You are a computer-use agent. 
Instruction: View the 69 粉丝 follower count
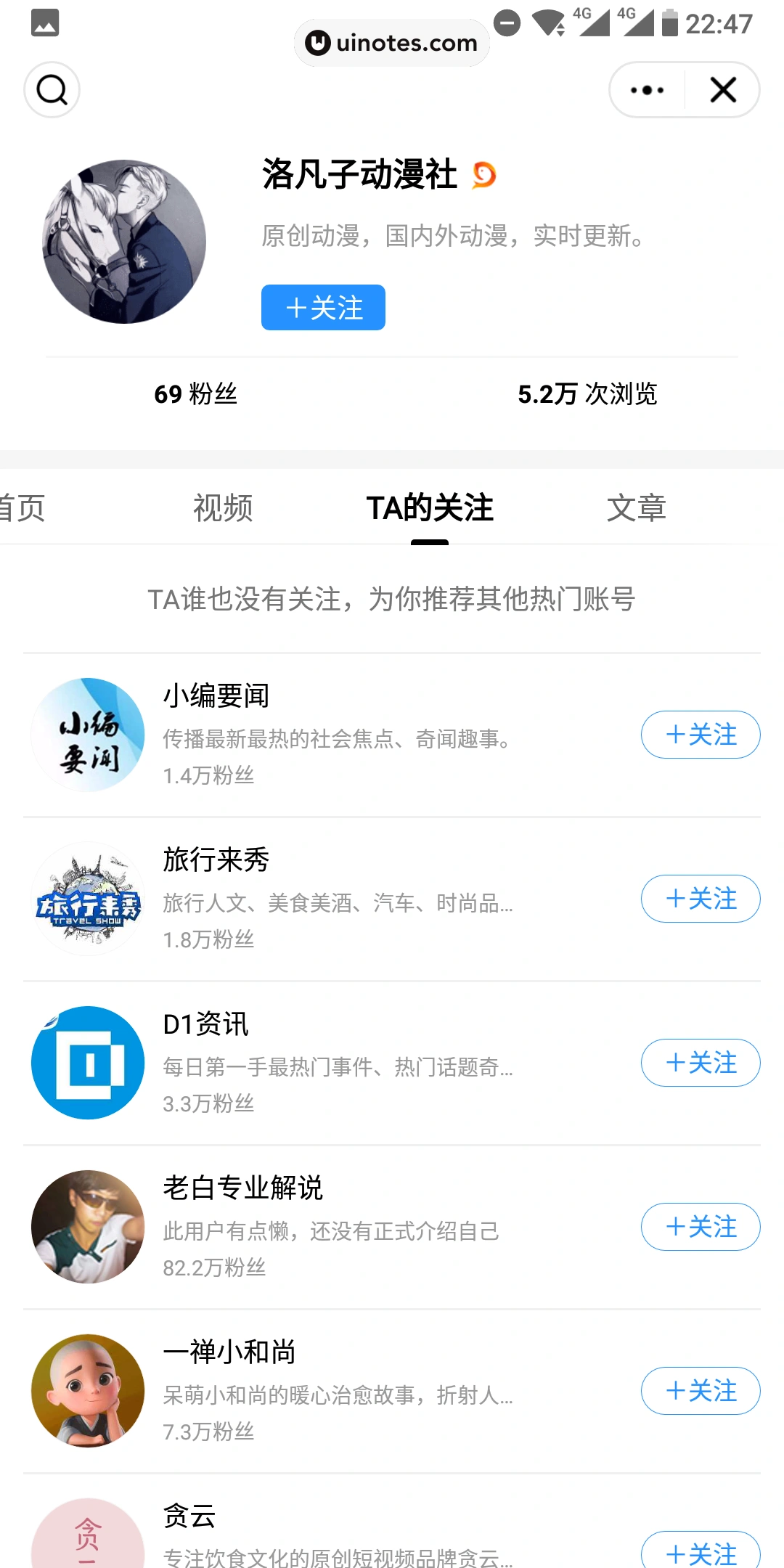click(195, 395)
